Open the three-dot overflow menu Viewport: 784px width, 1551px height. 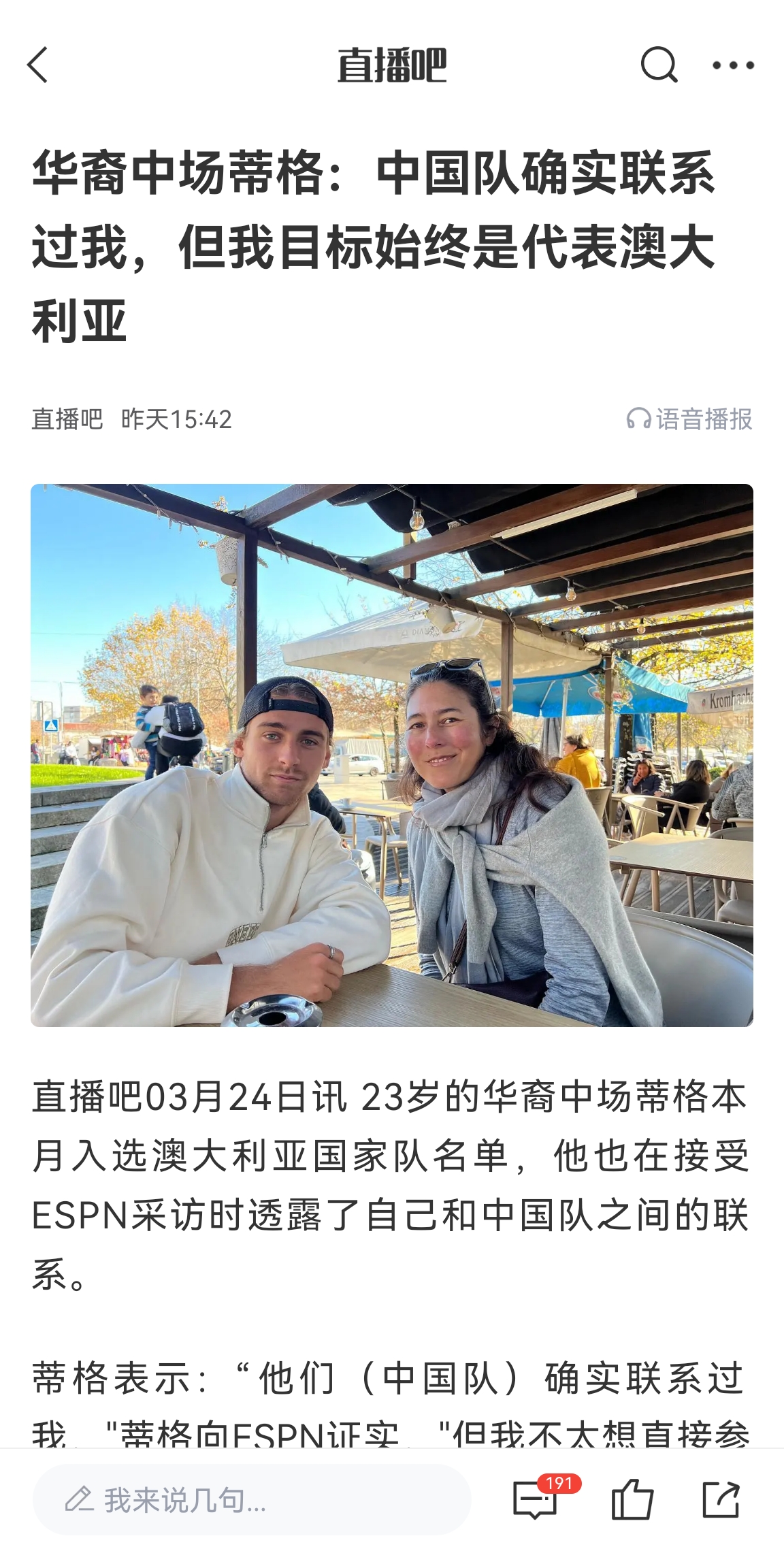click(x=733, y=65)
